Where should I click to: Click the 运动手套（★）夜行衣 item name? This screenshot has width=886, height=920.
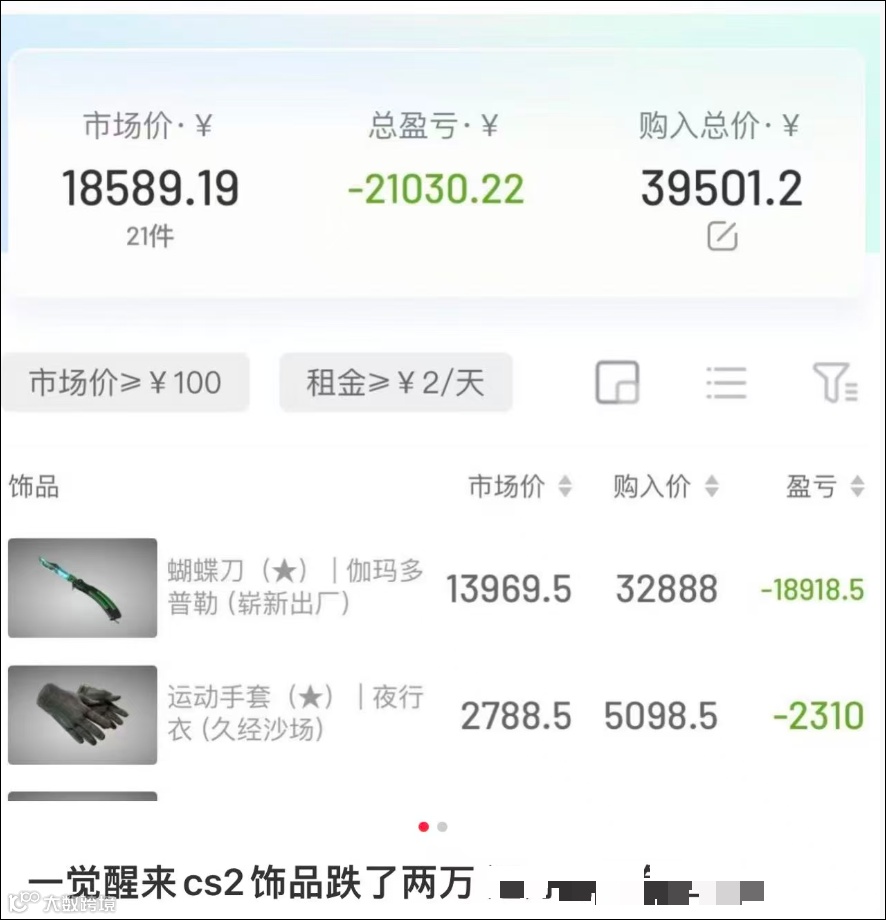click(293, 713)
